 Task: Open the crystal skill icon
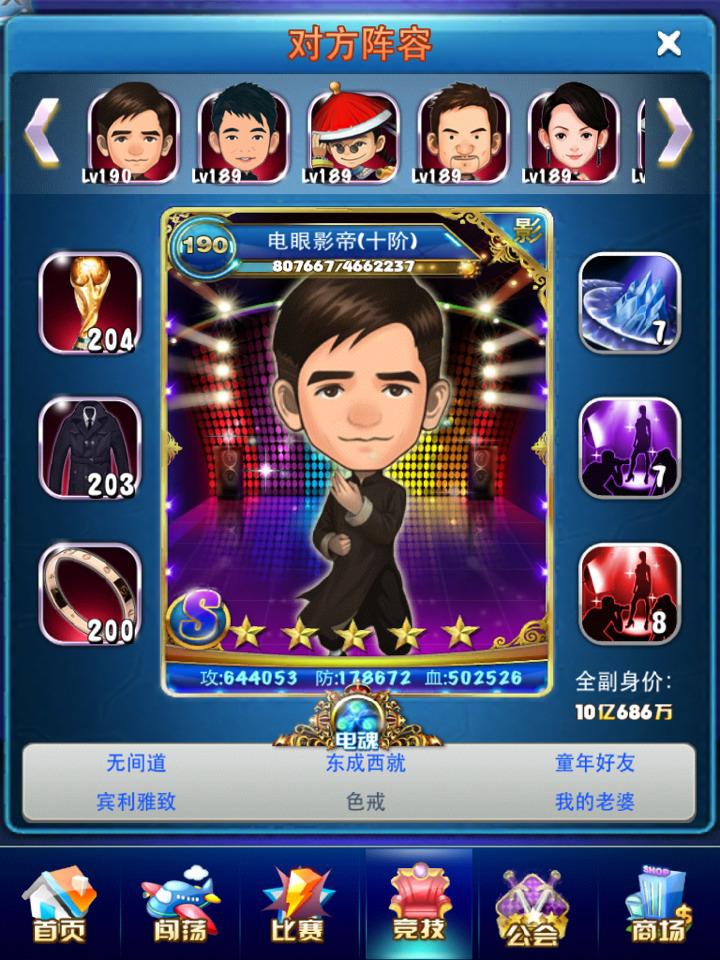point(630,303)
